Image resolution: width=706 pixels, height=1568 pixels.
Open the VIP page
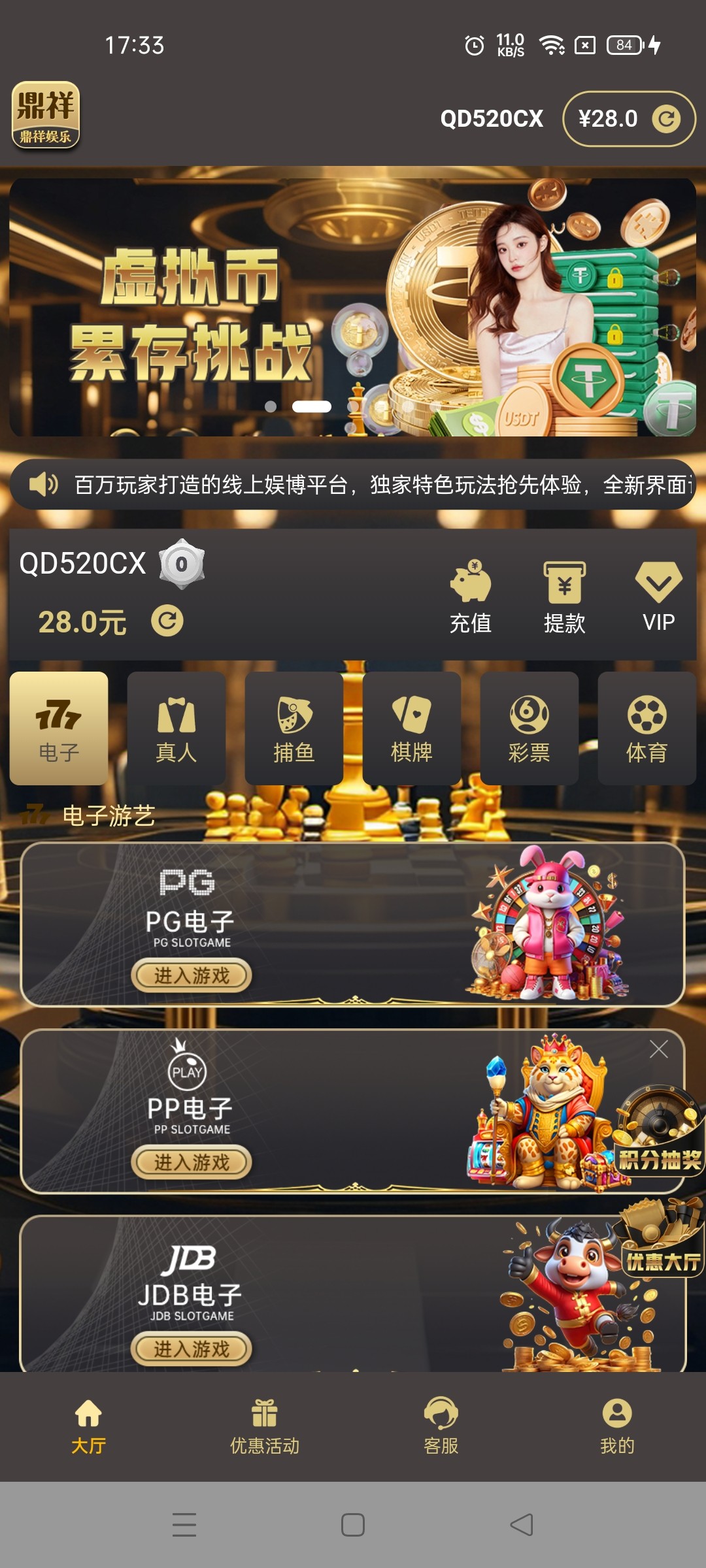658,596
